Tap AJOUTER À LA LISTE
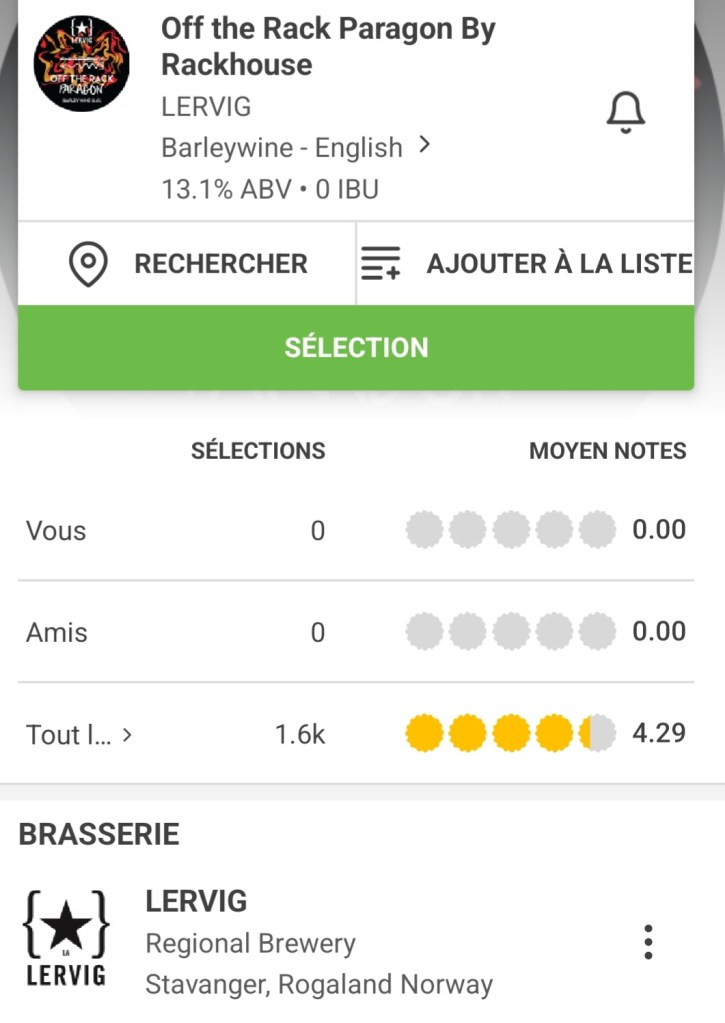 526,264
